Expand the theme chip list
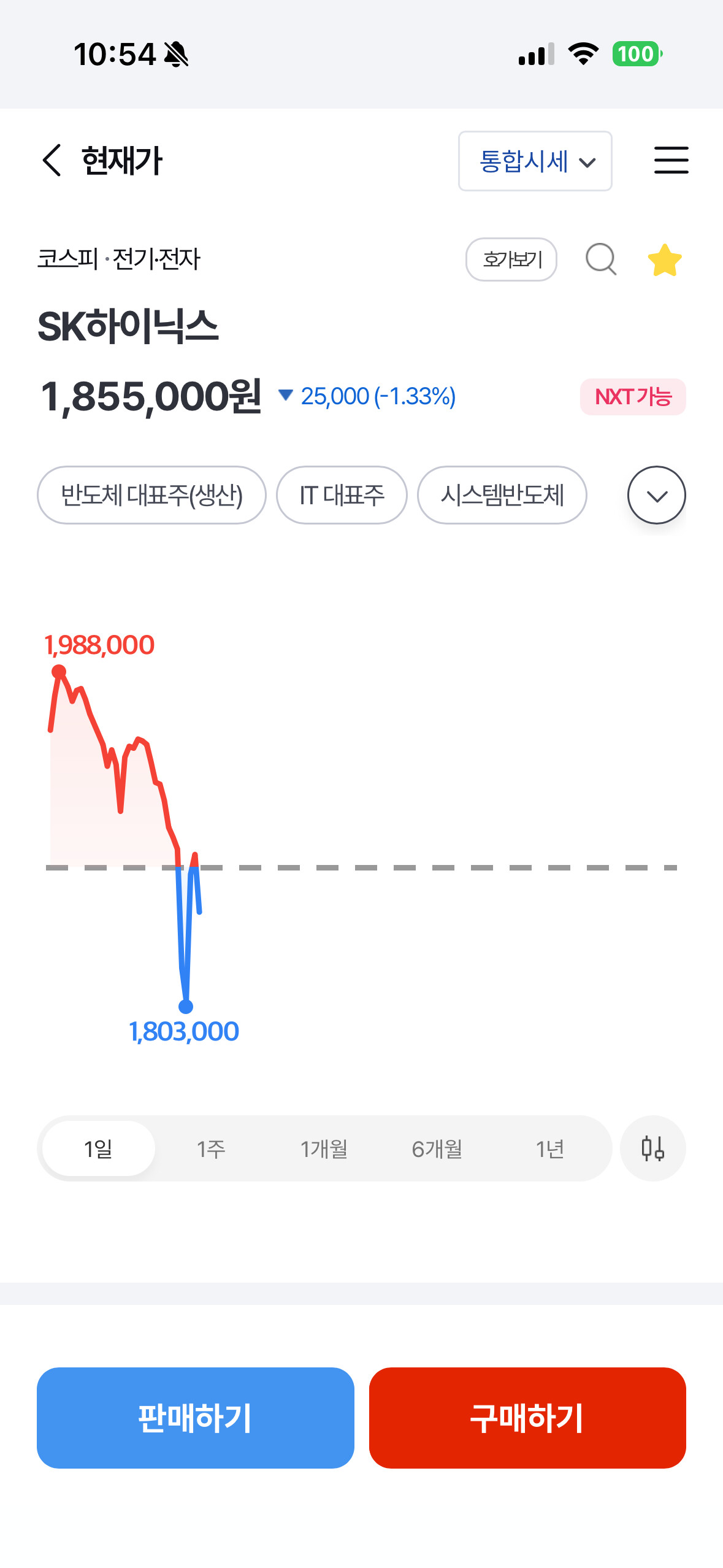The image size is (723, 1568). (x=656, y=495)
